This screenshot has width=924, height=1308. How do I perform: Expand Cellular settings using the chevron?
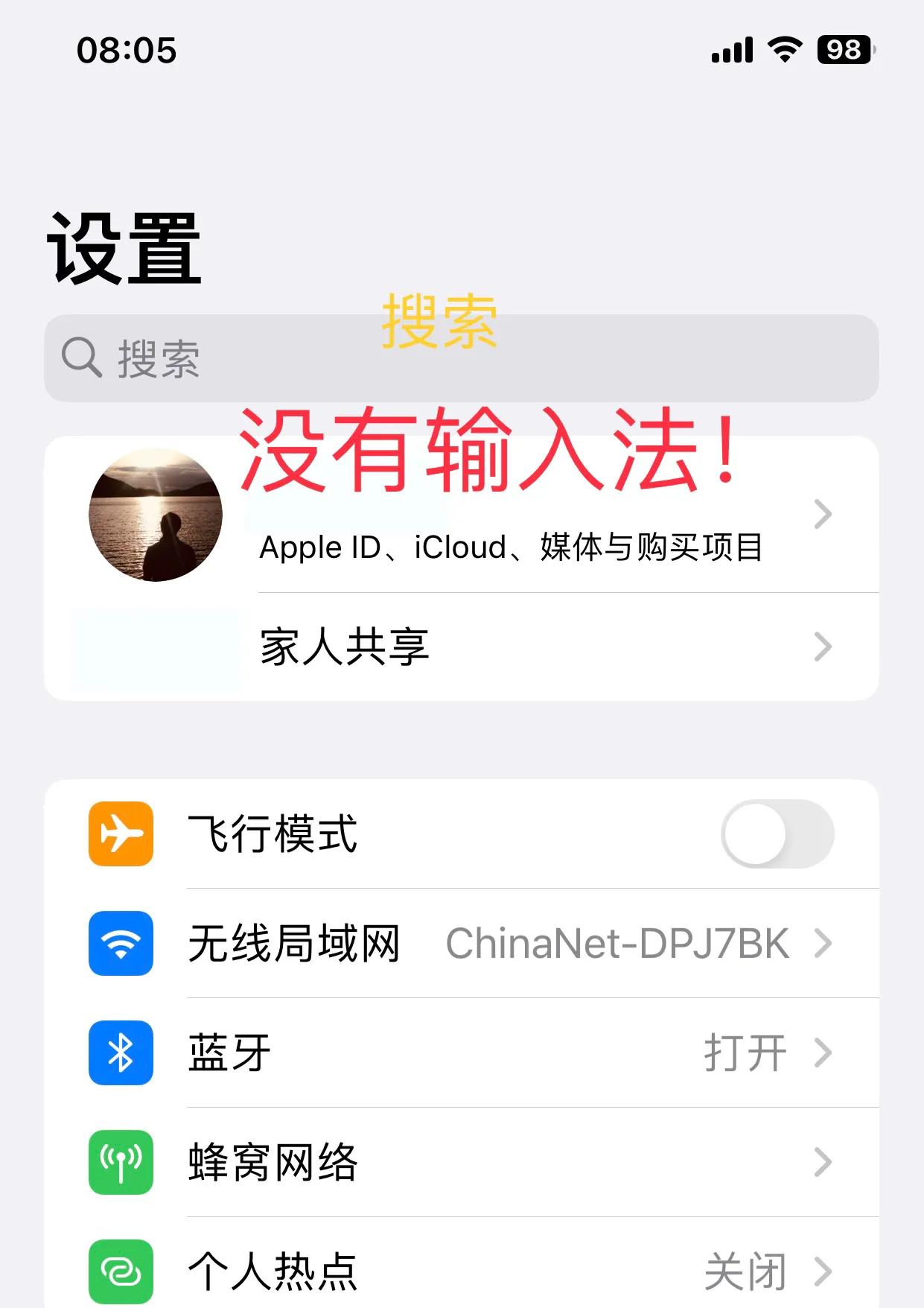click(823, 1162)
